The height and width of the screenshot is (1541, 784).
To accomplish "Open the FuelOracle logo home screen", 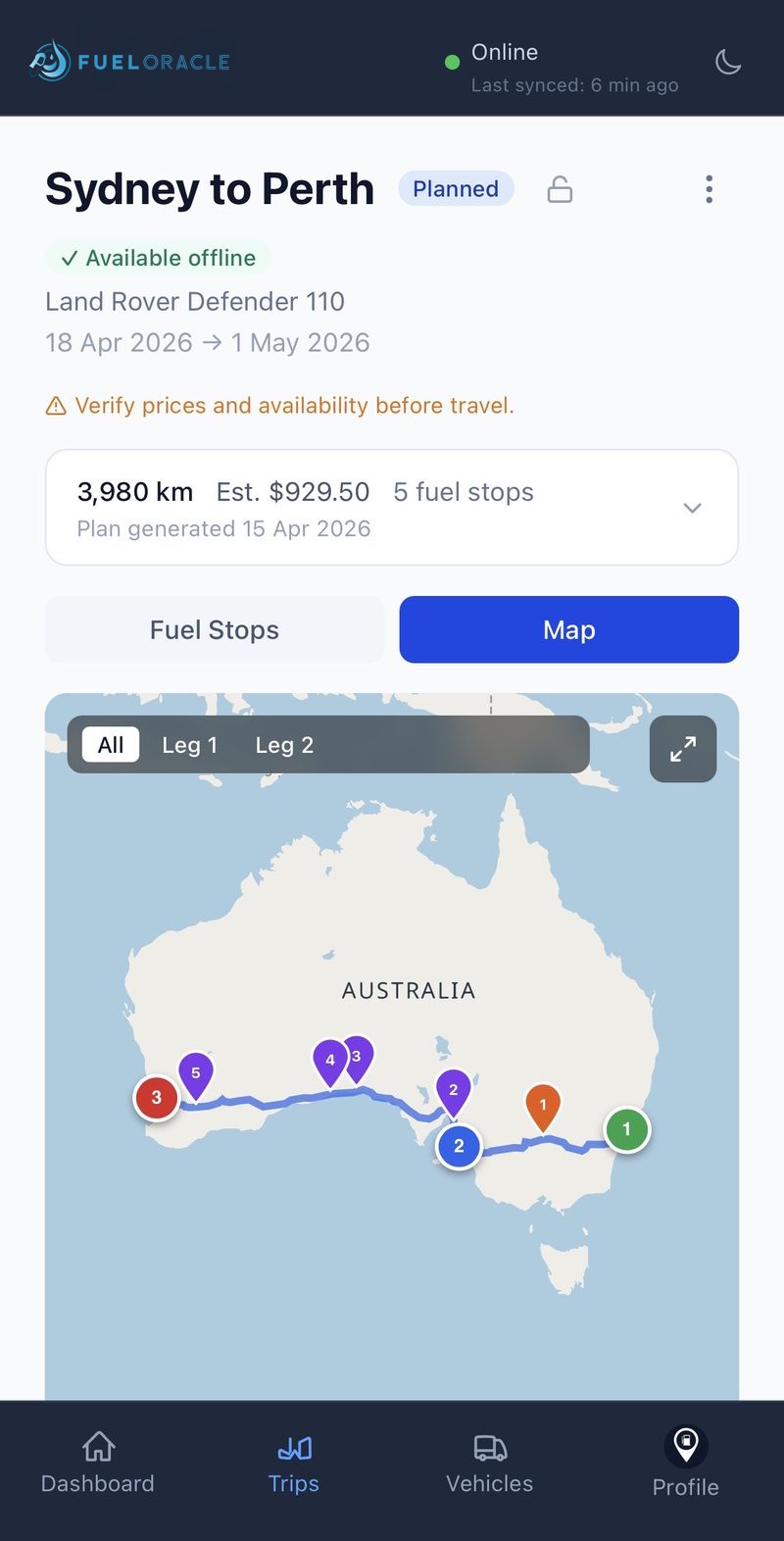I will [130, 61].
